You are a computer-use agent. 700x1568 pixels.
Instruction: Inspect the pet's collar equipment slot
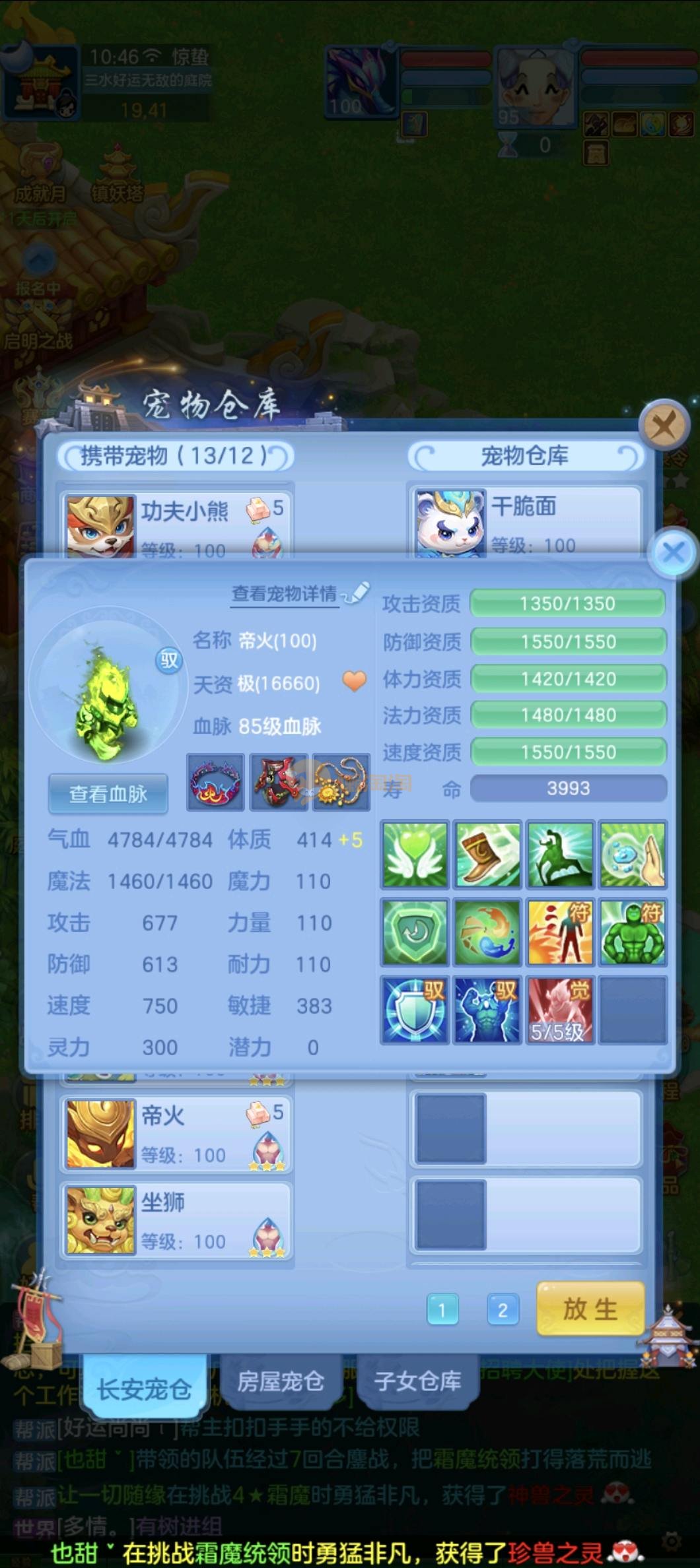point(215,782)
